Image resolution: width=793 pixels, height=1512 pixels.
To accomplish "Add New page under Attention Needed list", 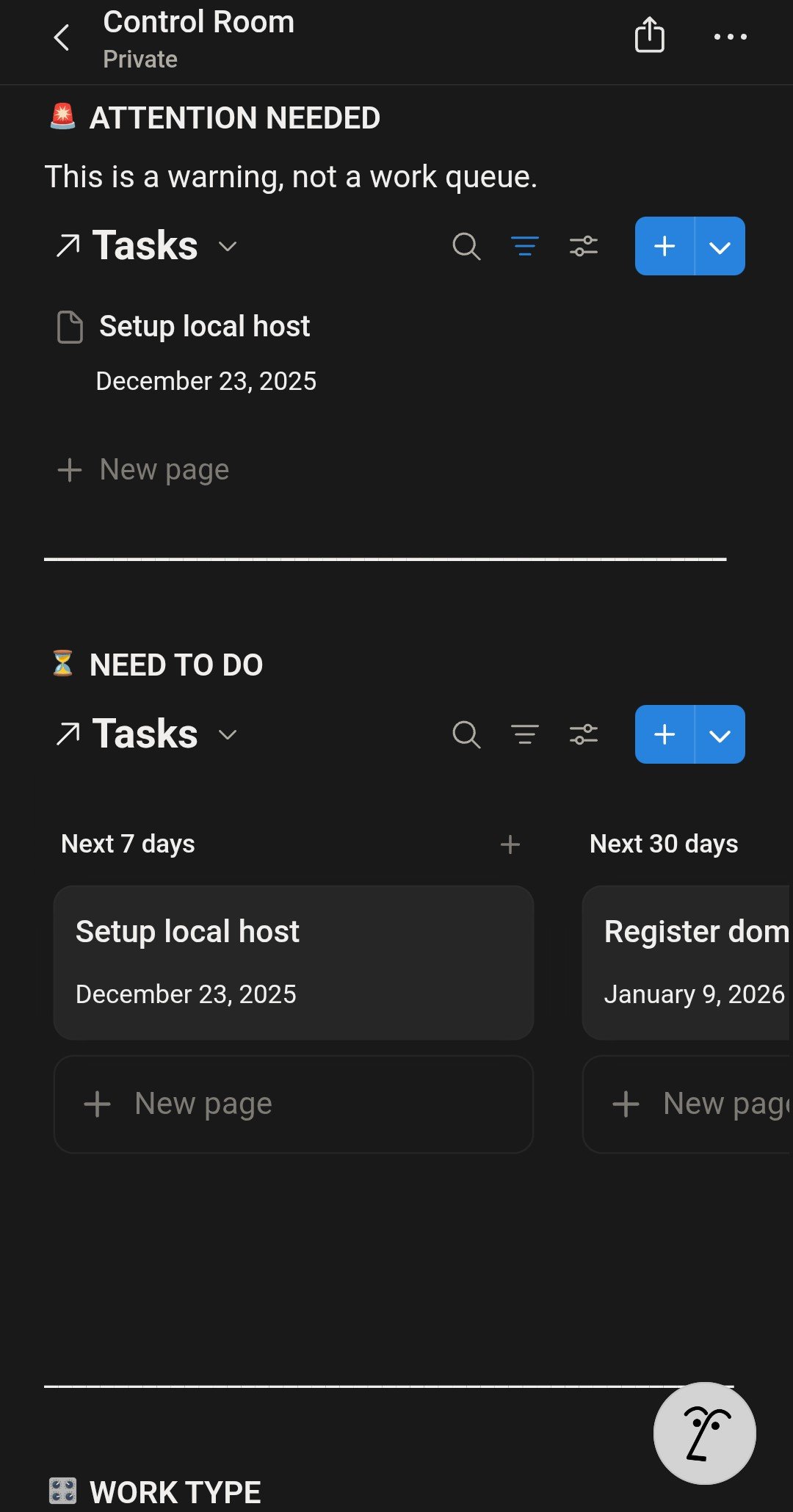I will click(164, 470).
